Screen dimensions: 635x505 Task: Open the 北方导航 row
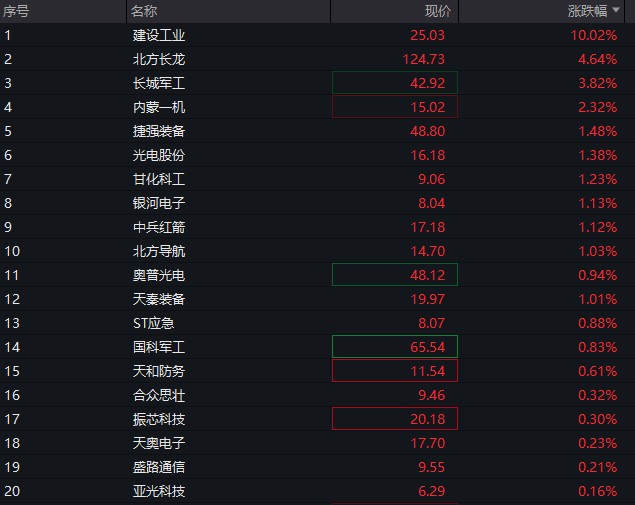point(318,251)
